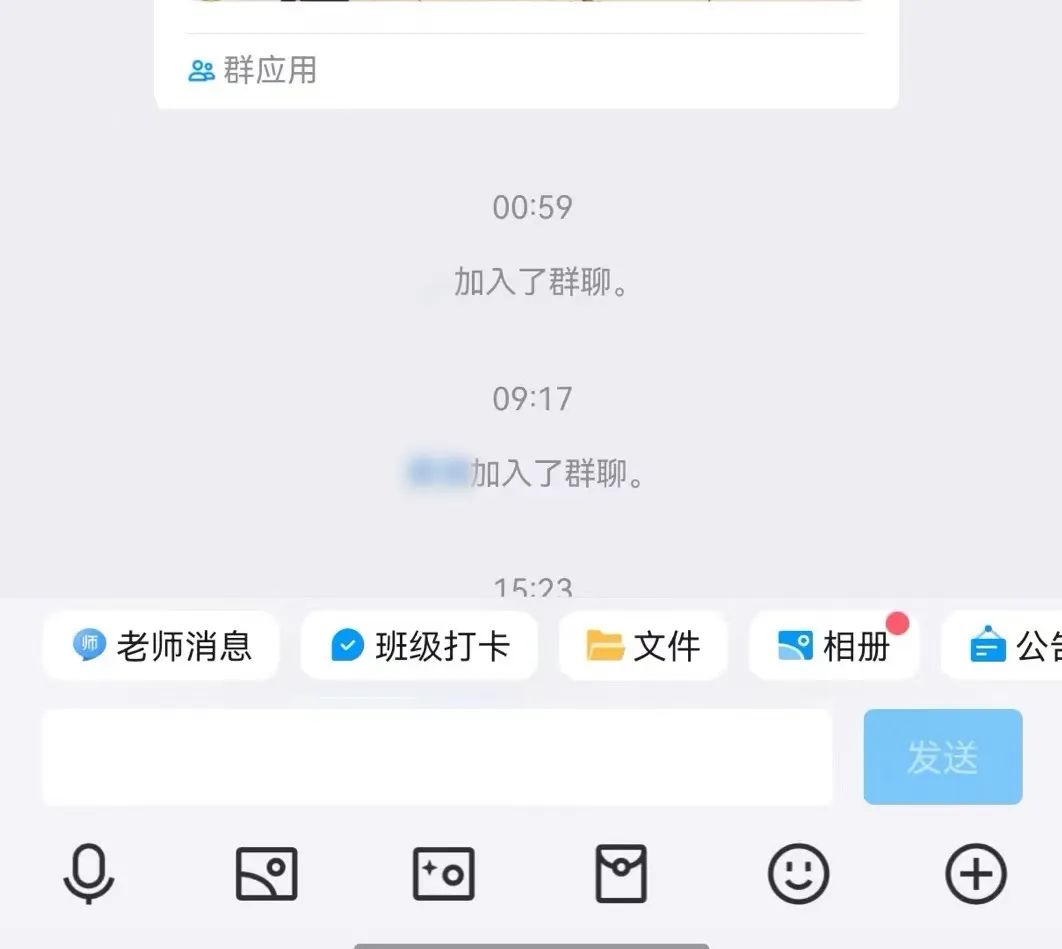
Task: Open the 老师消息 chip
Action: click(x=161, y=646)
